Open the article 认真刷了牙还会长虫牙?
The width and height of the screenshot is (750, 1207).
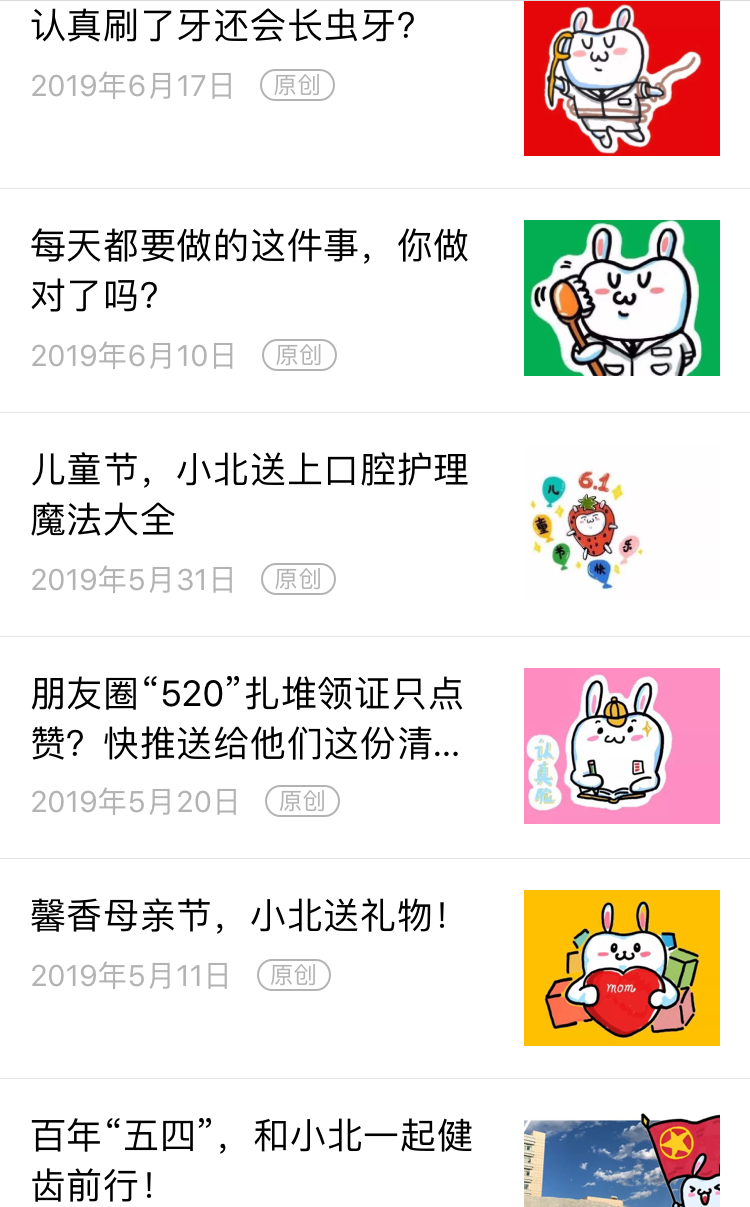224,26
